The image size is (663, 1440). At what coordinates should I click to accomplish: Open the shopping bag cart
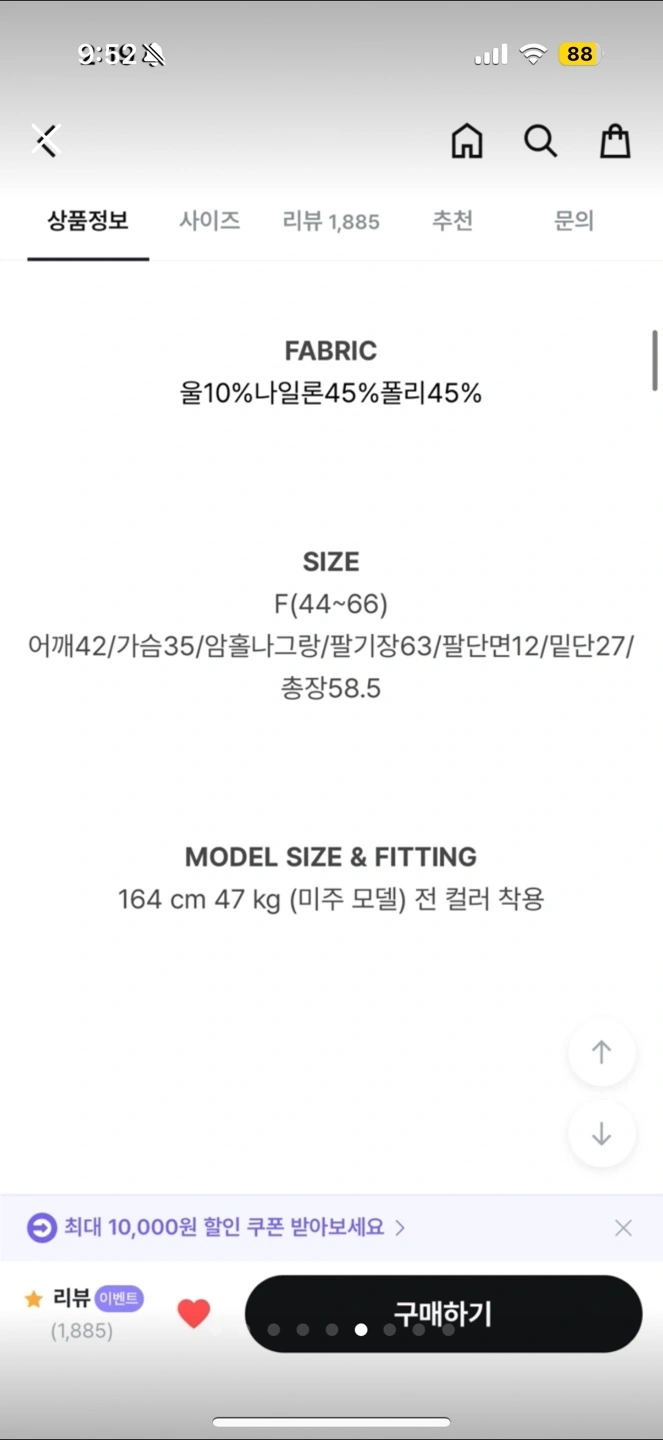pos(615,141)
